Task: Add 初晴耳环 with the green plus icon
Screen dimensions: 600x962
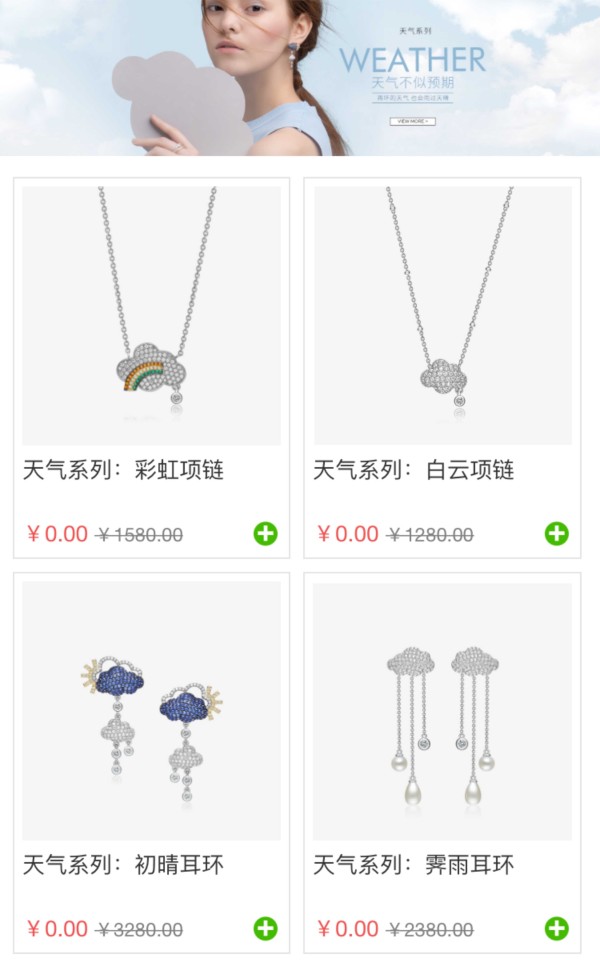Action: [x=265, y=928]
